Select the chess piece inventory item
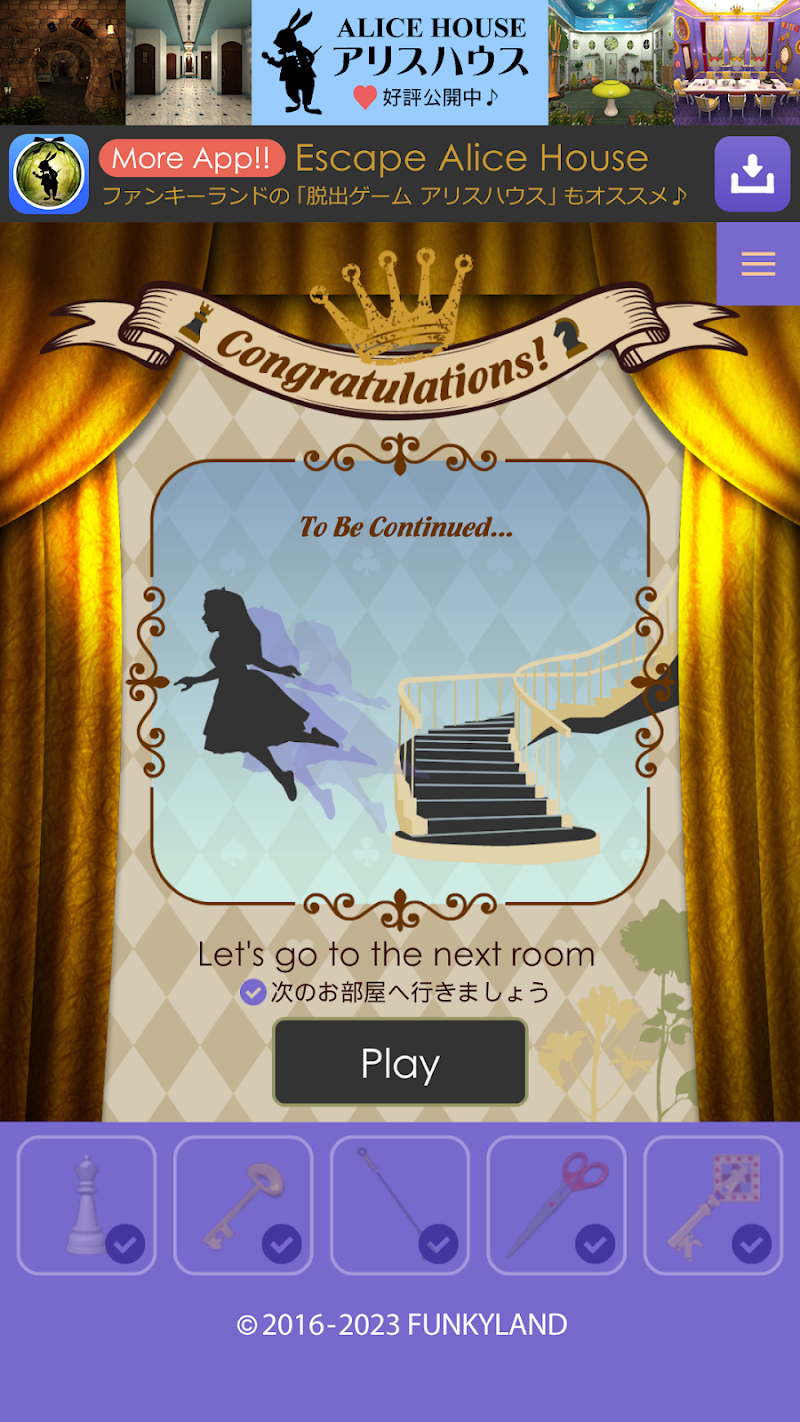 click(x=87, y=1205)
